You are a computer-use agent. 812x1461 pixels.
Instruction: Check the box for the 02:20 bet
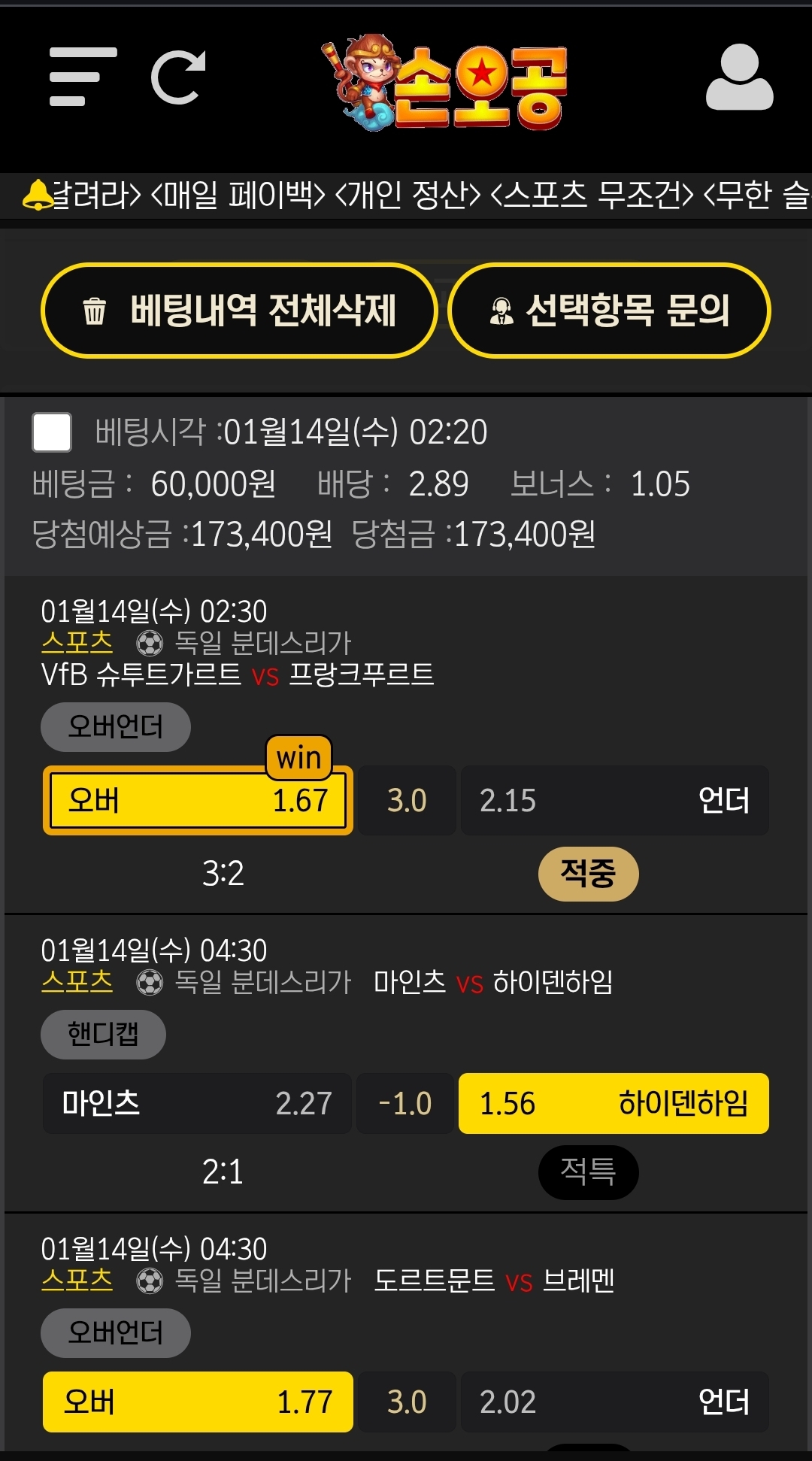52,432
